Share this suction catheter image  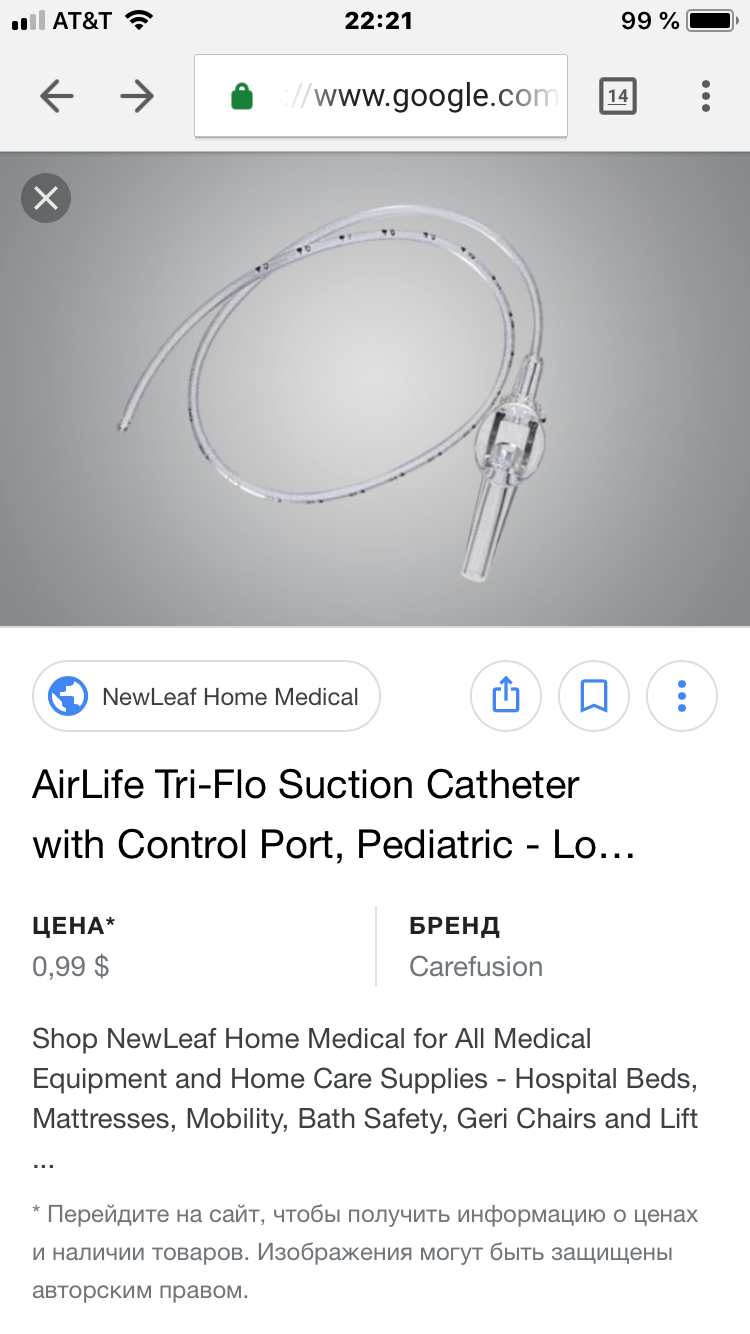pos(506,696)
